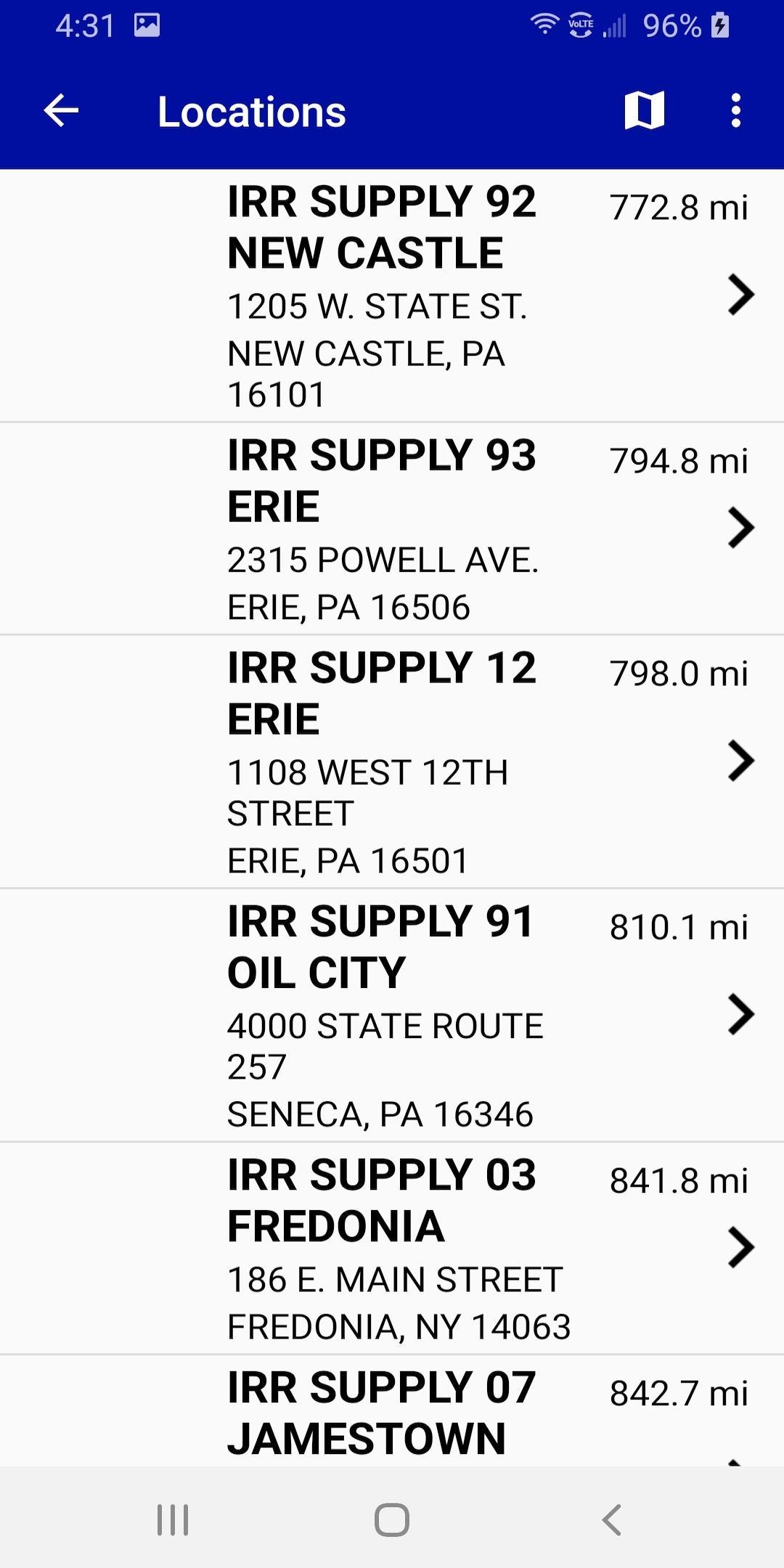The height and width of the screenshot is (1568, 784).
Task: Open IRR Supply 92 New Castle location
Action: (392, 295)
